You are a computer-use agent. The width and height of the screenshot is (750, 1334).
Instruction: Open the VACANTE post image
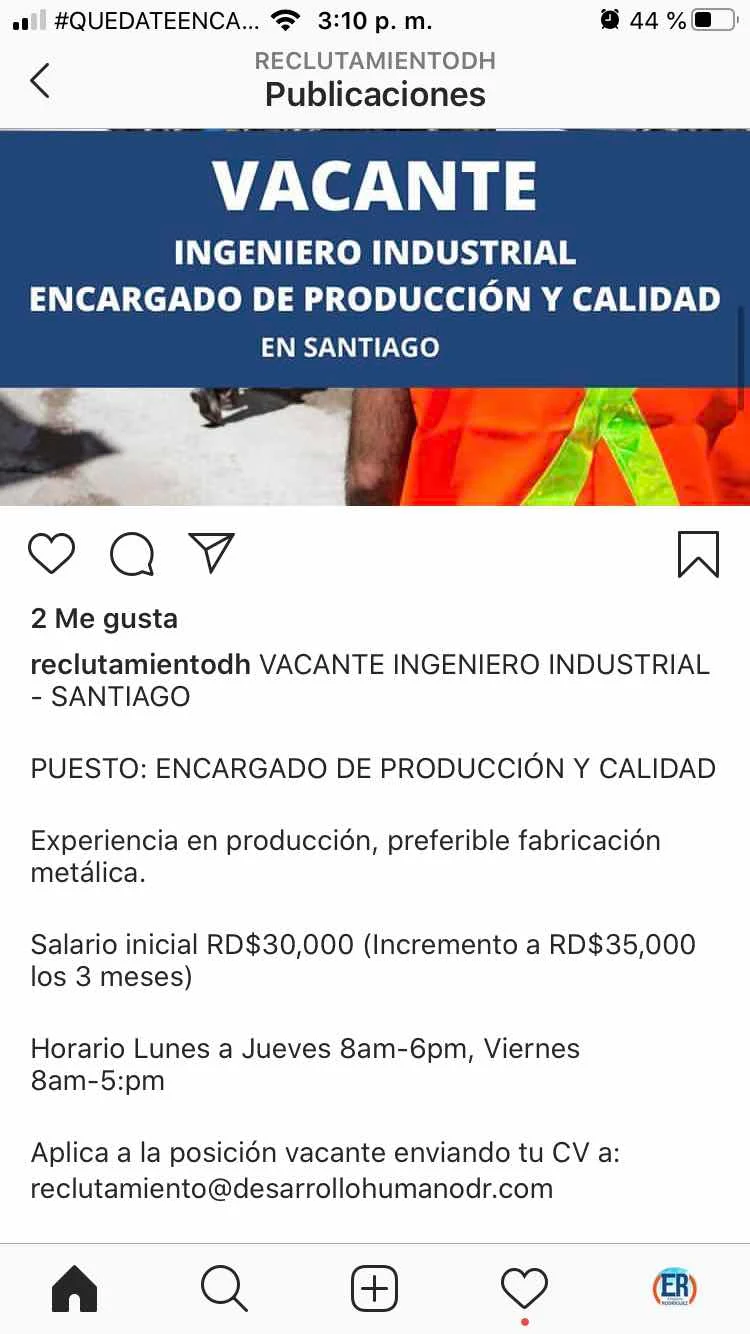375,317
